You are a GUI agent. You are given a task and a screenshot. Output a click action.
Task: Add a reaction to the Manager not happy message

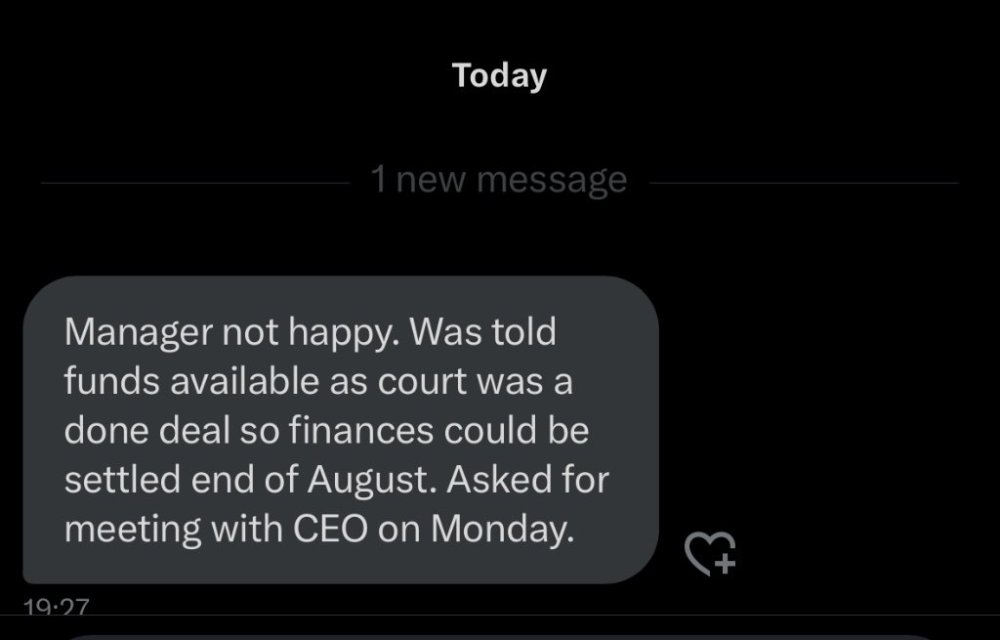pyautogui.click(x=710, y=553)
